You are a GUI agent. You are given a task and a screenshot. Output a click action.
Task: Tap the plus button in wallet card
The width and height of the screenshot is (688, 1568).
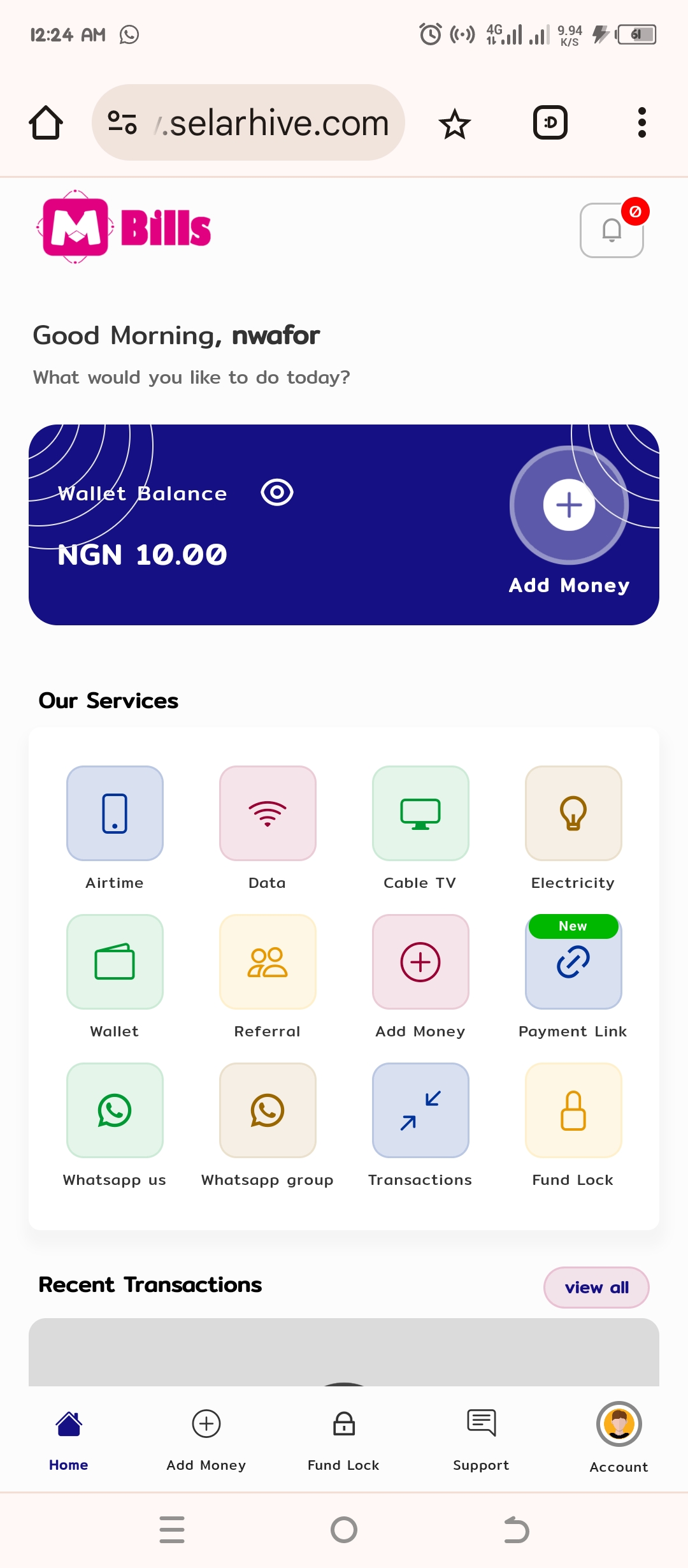(x=569, y=505)
